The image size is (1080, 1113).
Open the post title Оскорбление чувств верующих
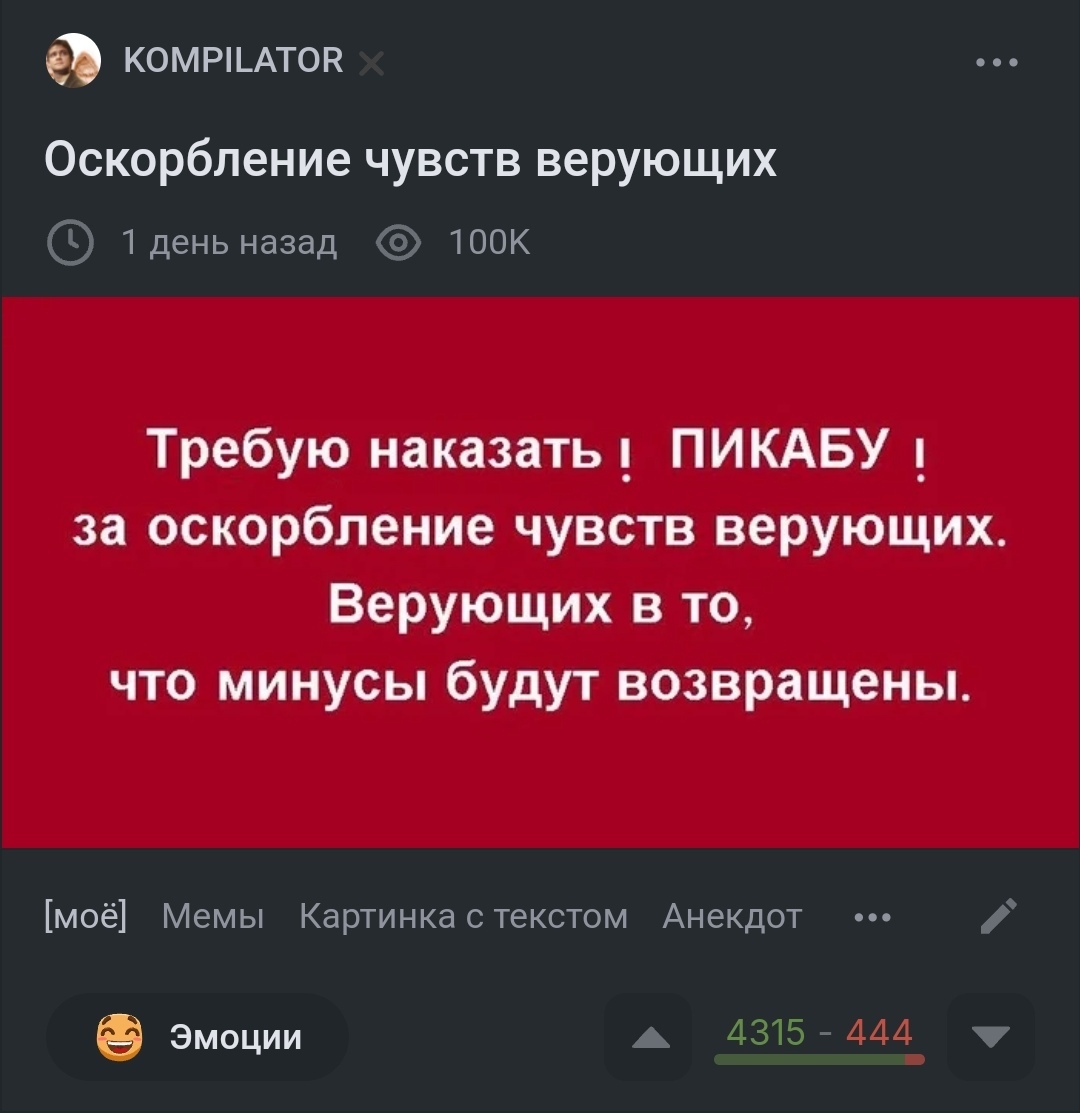pos(410,159)
